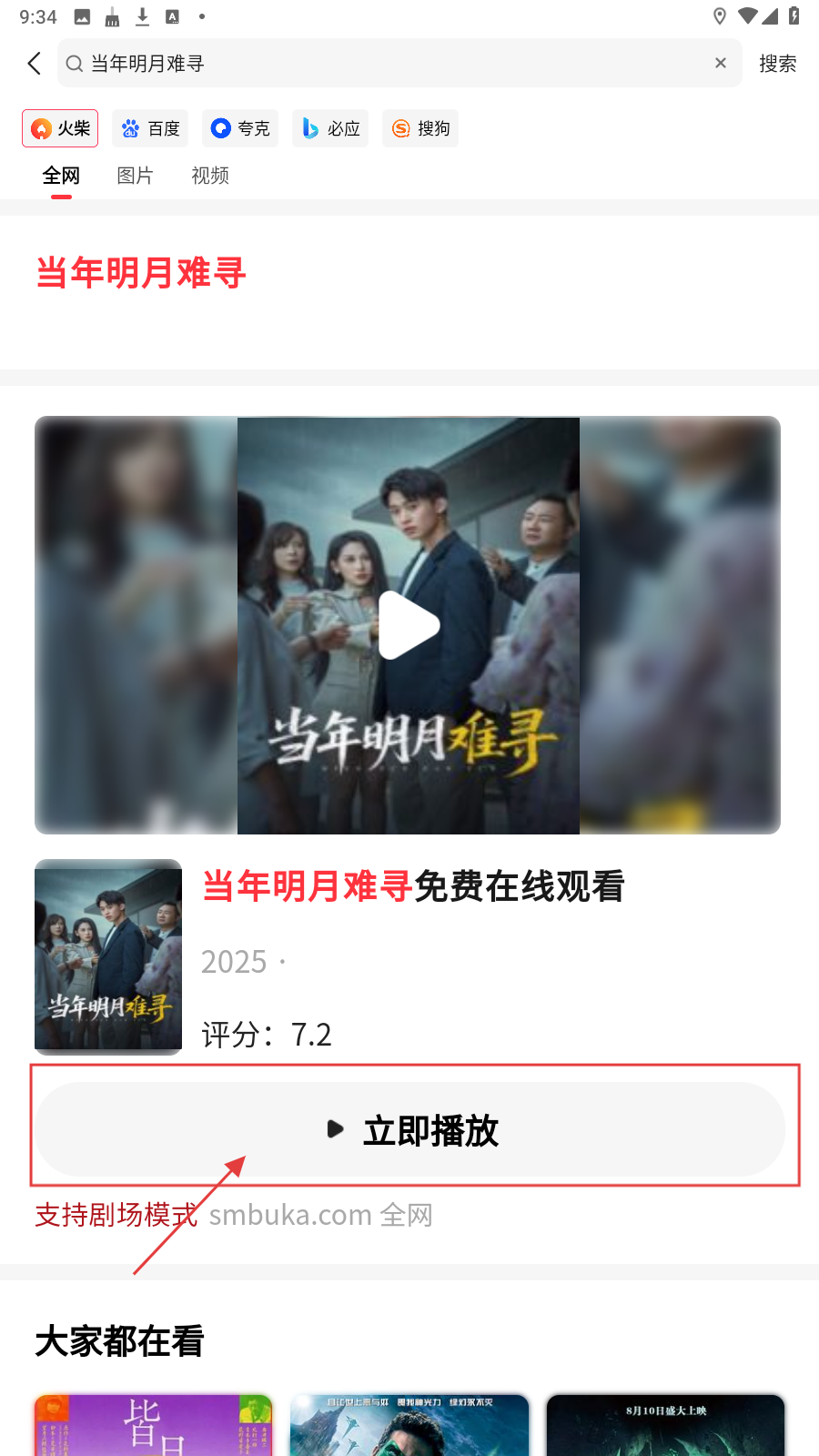Clear the search text

click(x=721, y=64)
